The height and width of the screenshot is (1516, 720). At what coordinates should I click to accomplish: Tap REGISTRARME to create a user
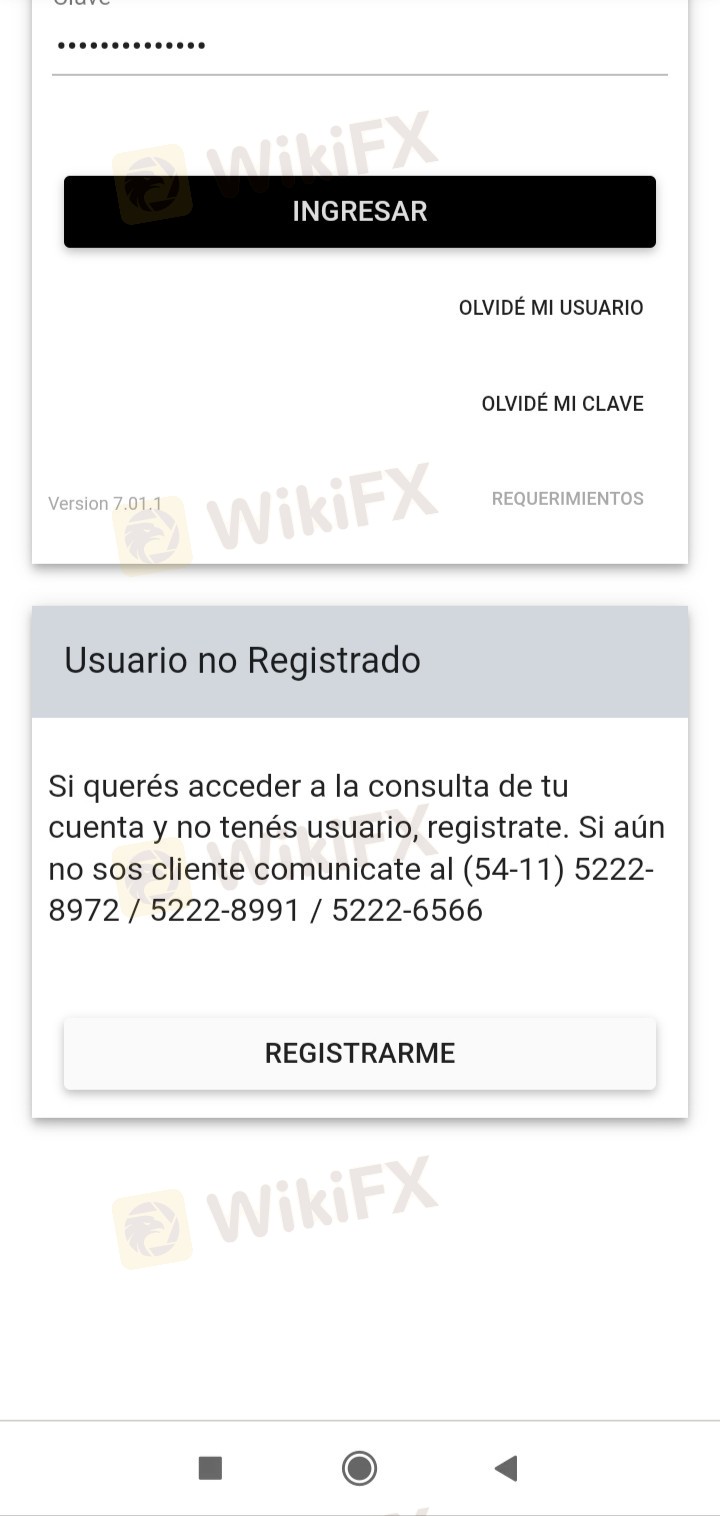(x=360, y=1053)
